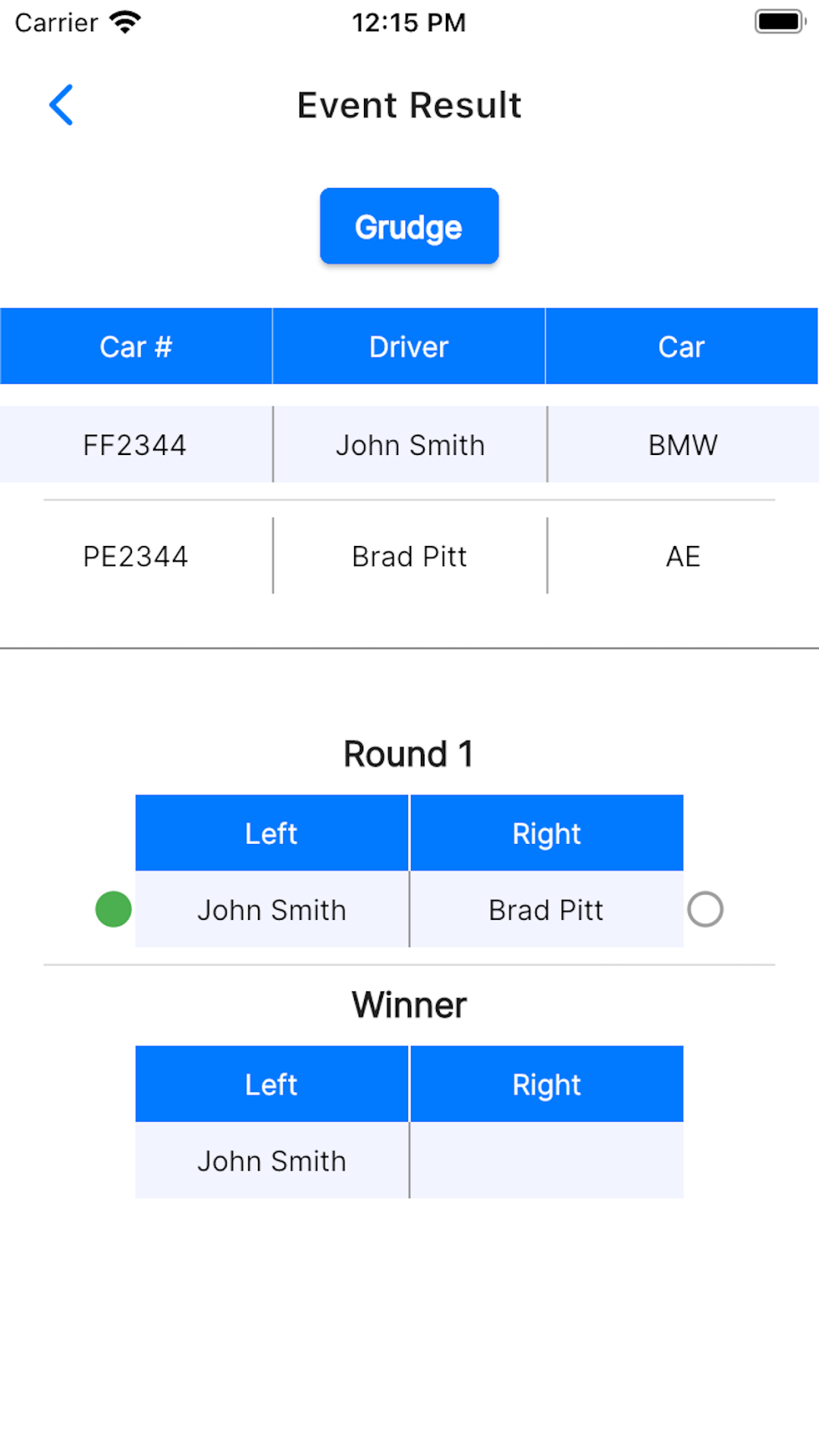The width and height of the screenshot is (819, 1456).
Task: Tap the Grudge button
Action: pyautogui.click(x=409, y=227)
